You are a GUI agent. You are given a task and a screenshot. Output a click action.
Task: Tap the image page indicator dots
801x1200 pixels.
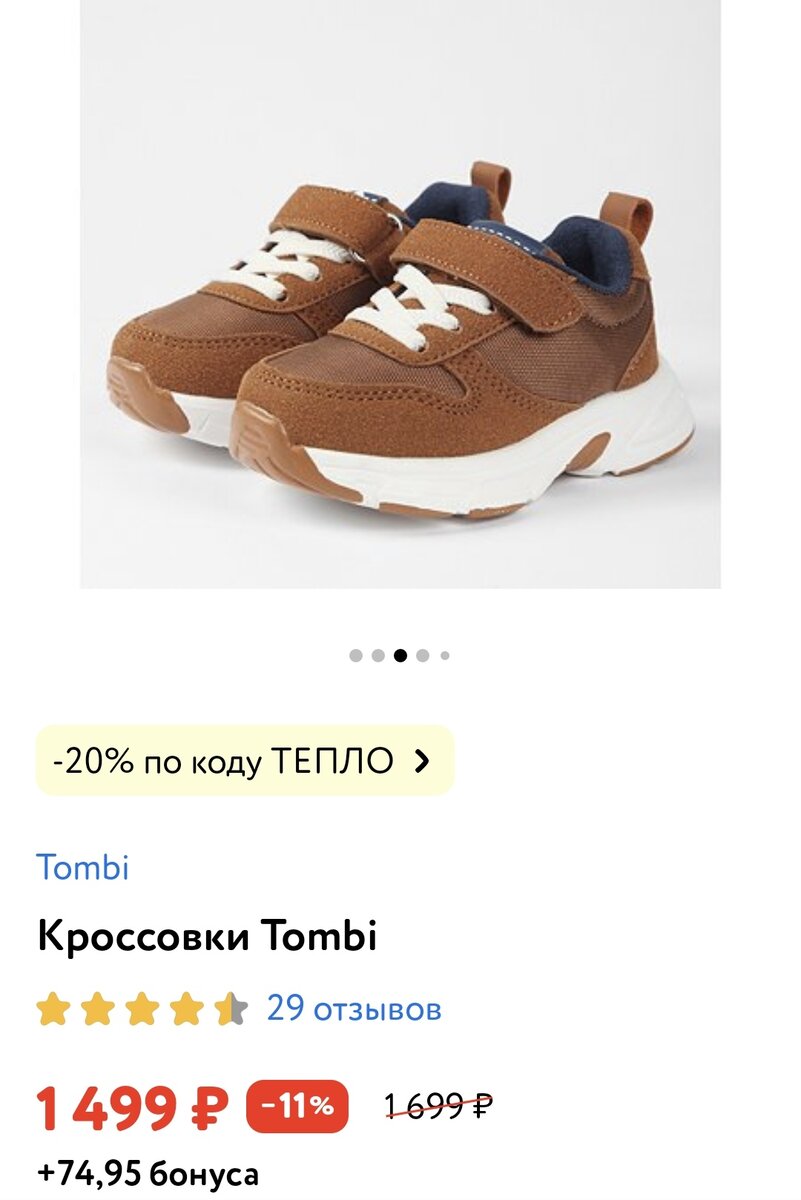click(x=400, y=656)
